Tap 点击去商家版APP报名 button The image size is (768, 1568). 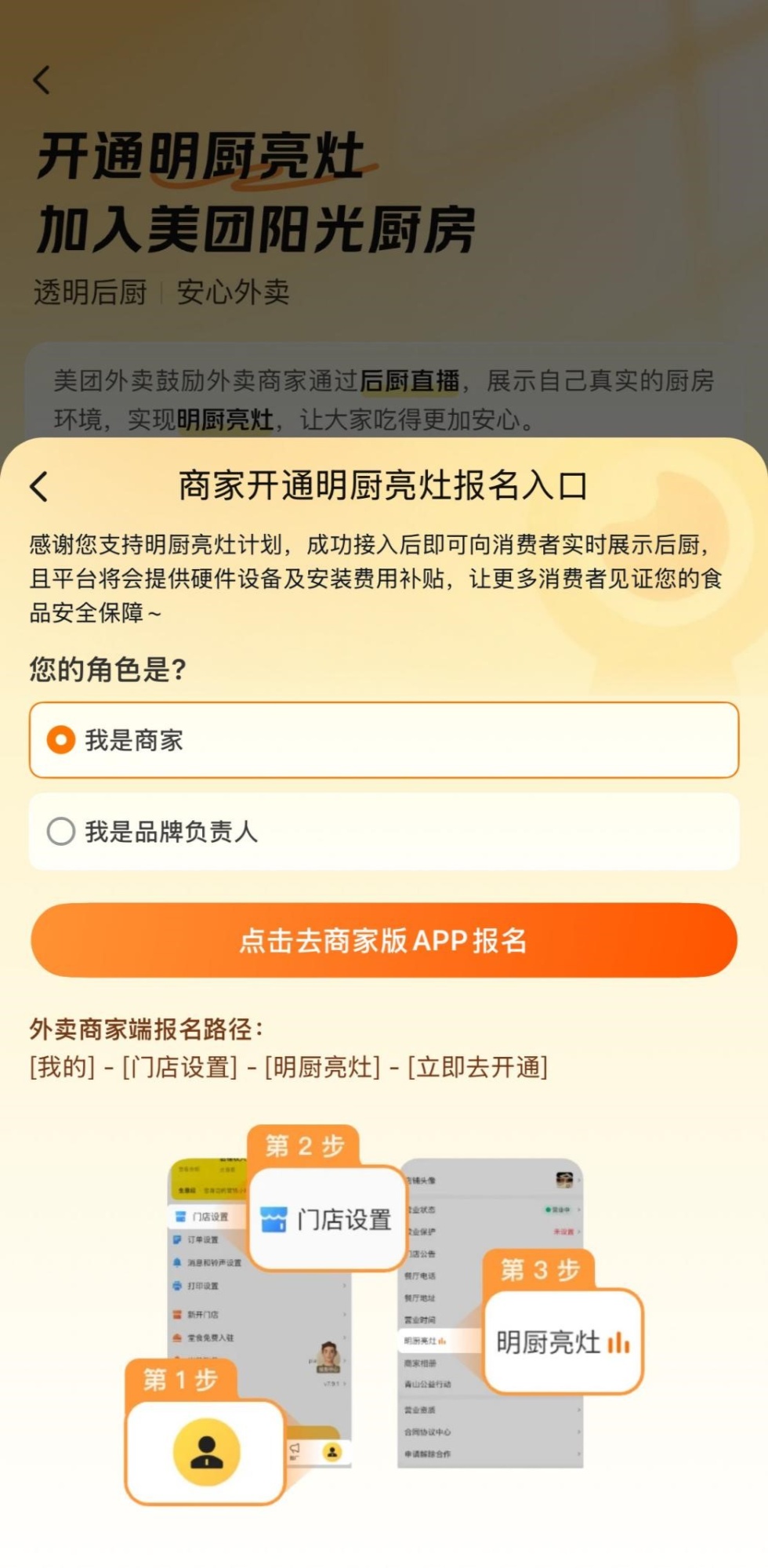pyautogui.click(x=384, y=940)
